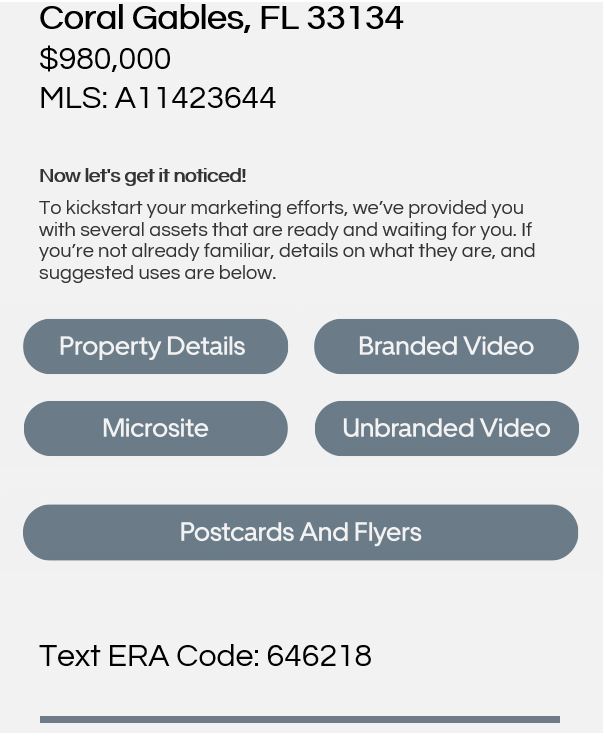View the Branded Video

(x=446, y=346)
